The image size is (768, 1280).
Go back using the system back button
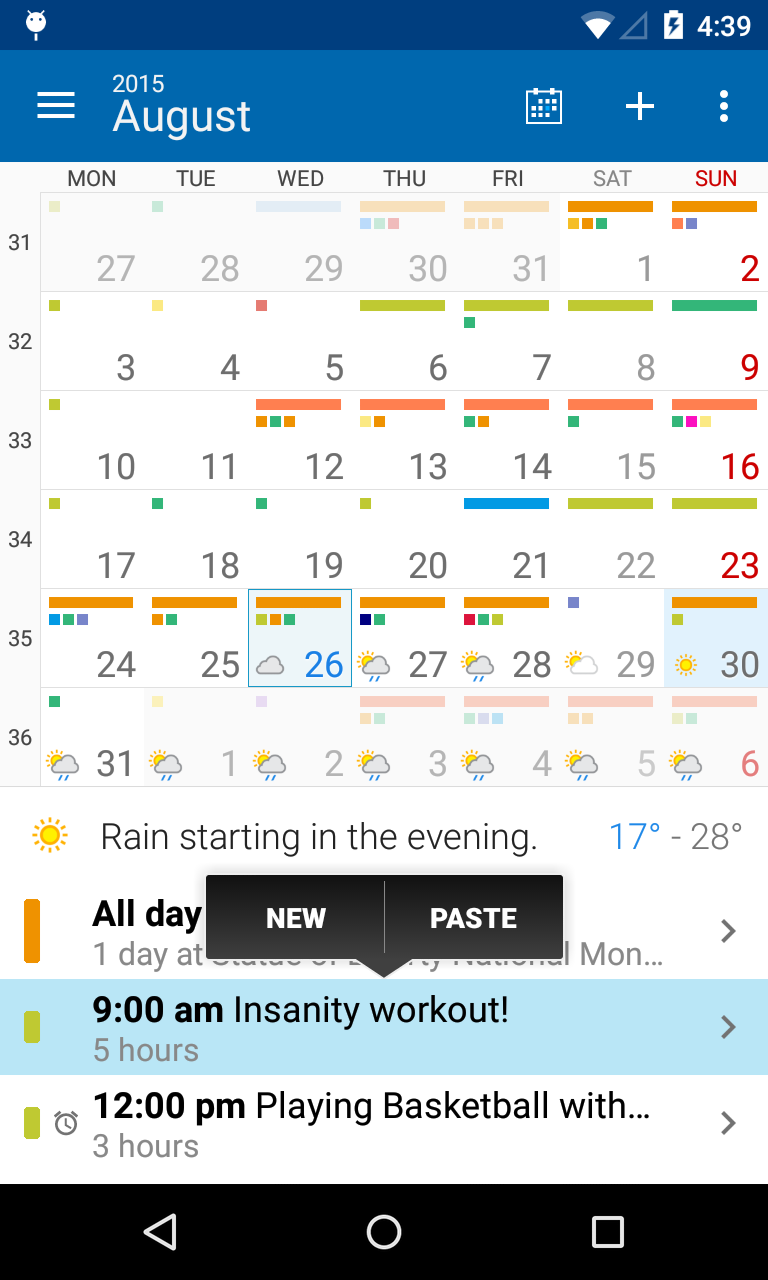coord(160,1232)
